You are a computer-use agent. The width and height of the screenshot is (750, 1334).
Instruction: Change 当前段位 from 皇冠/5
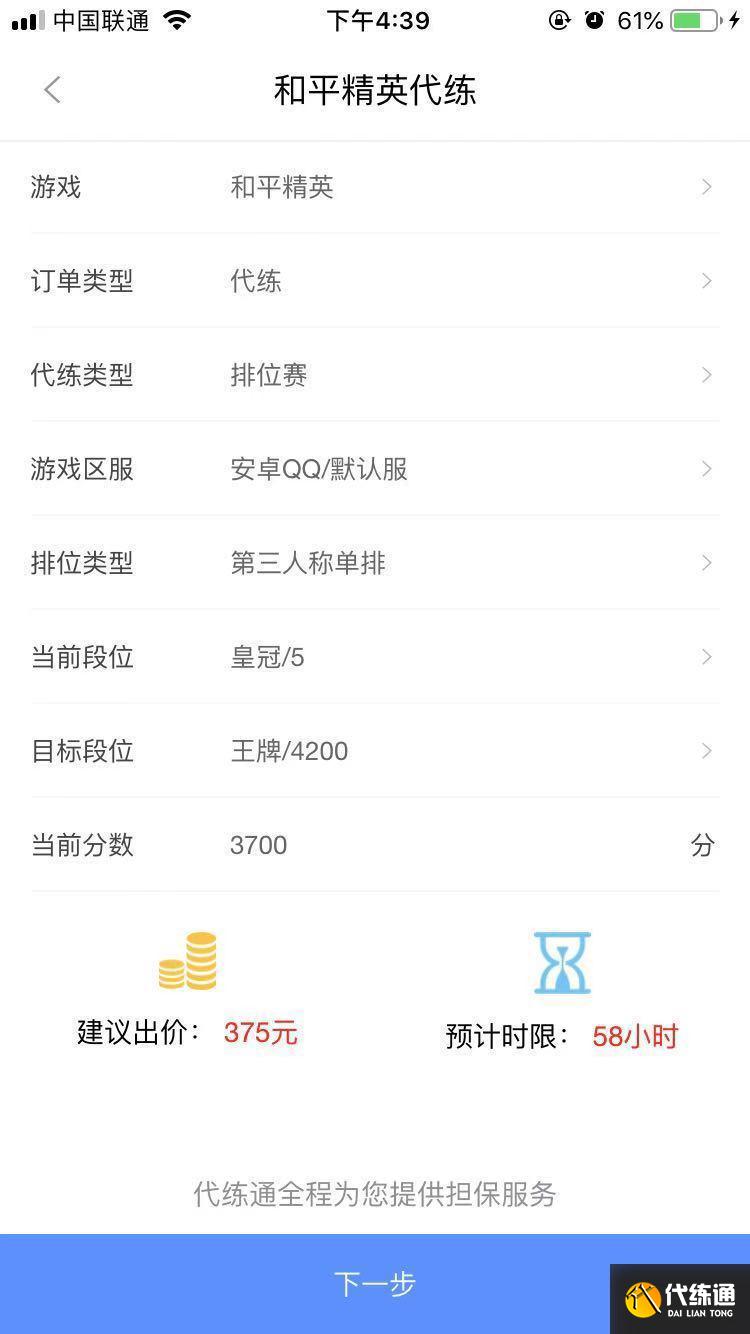pos(375,657)
